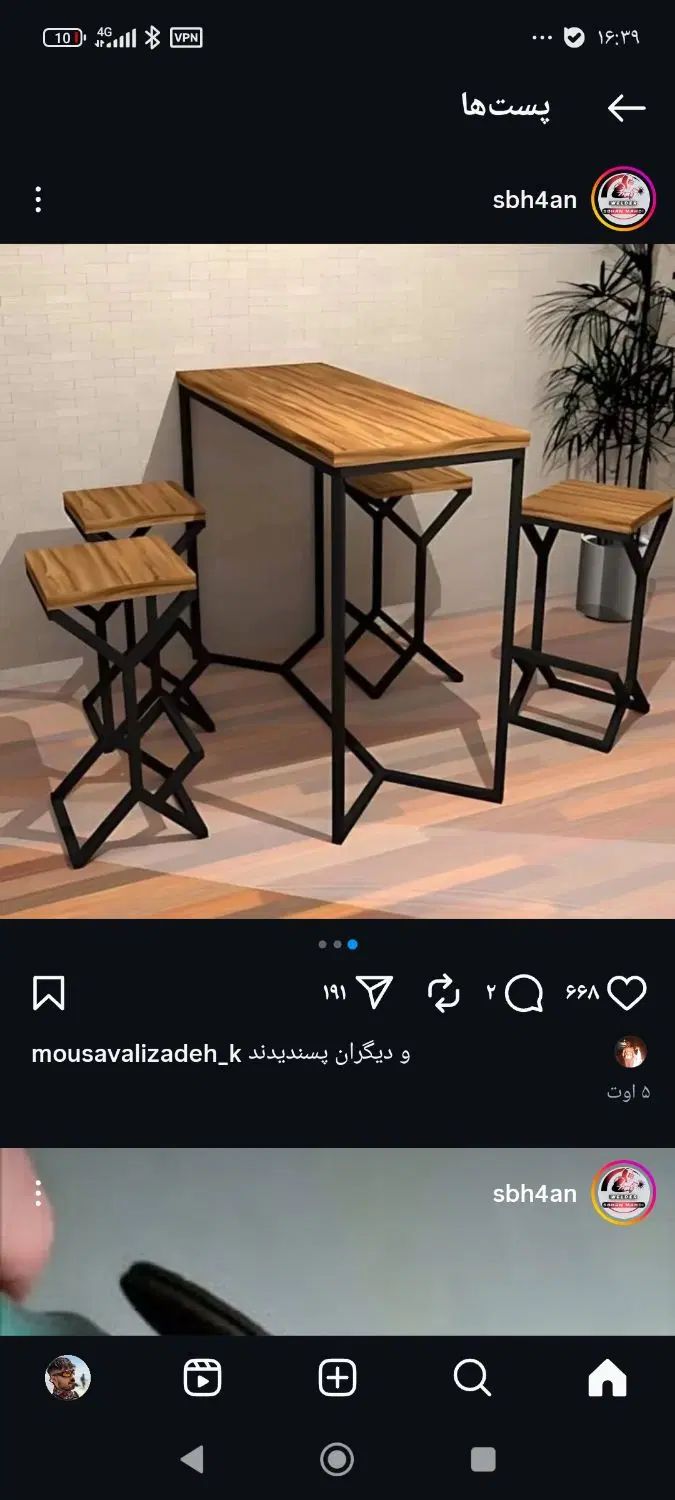
Task: Repost the bar table post
Action: [x=443, y=993]
